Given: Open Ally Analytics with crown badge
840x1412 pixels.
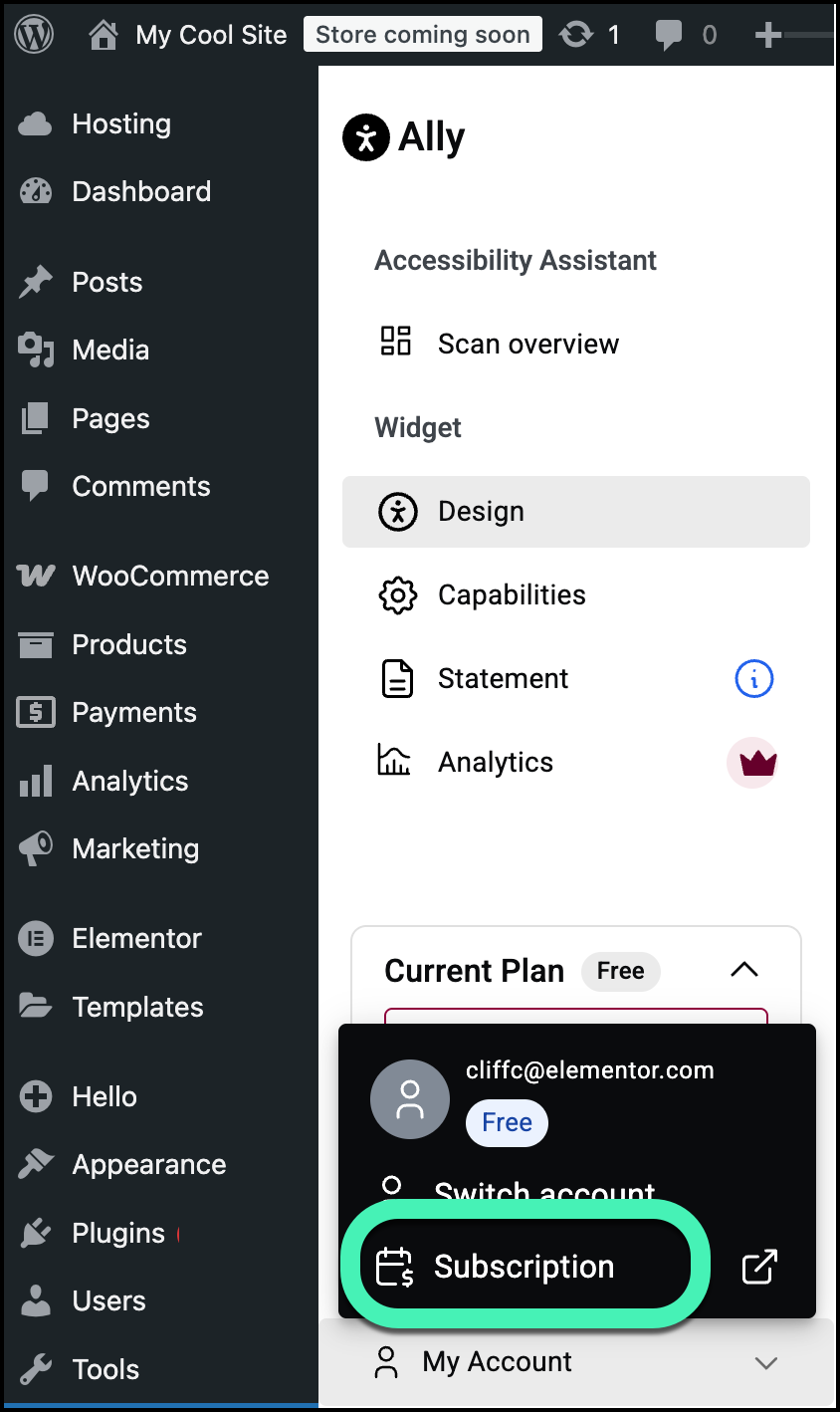Looking at the screenshot, I should click(496, 763).
